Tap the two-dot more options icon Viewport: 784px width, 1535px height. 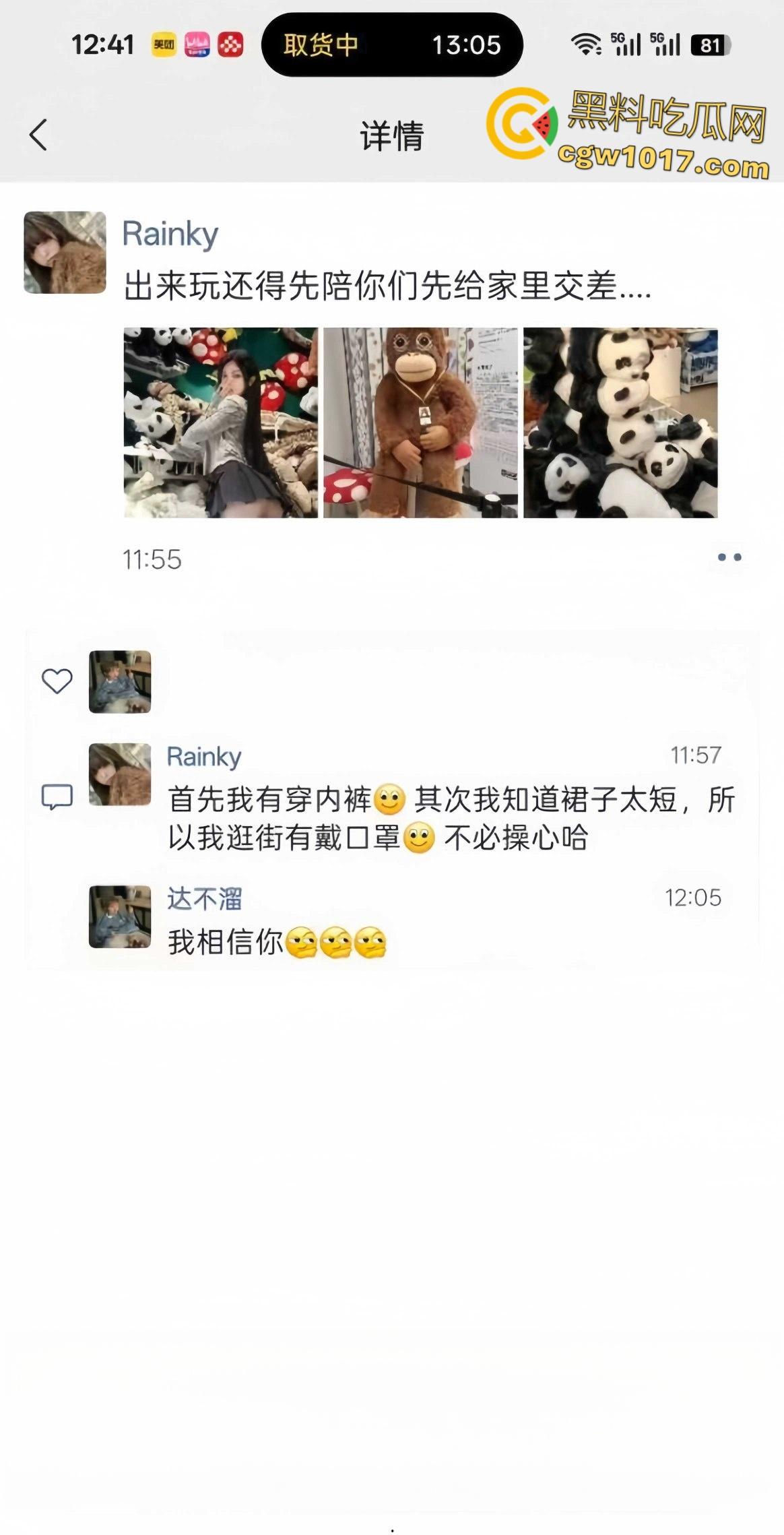tap(729, 557)
